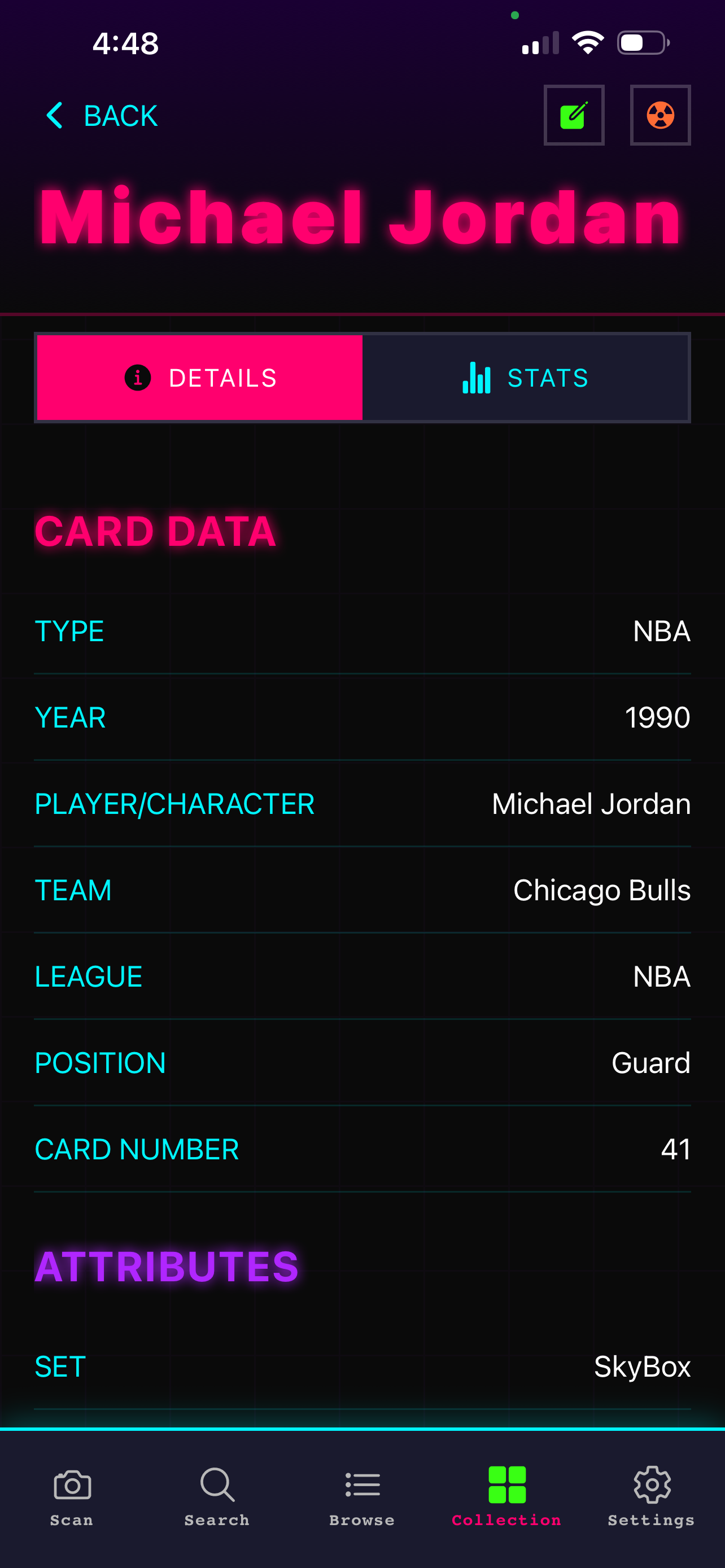
Task: Select the Scan camera icon
Action: click(x=71, y=1485)
